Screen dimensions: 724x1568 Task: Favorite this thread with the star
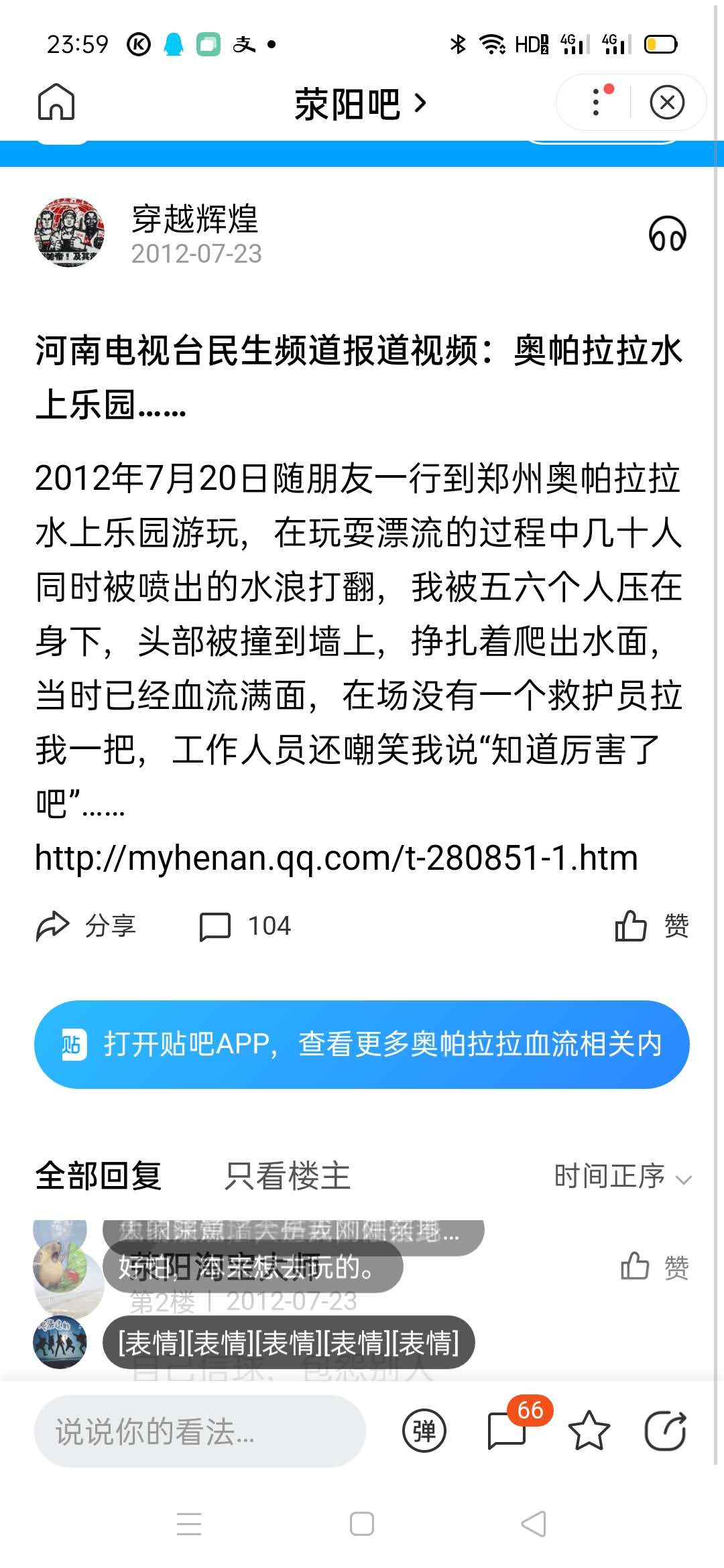[589, 1431]
